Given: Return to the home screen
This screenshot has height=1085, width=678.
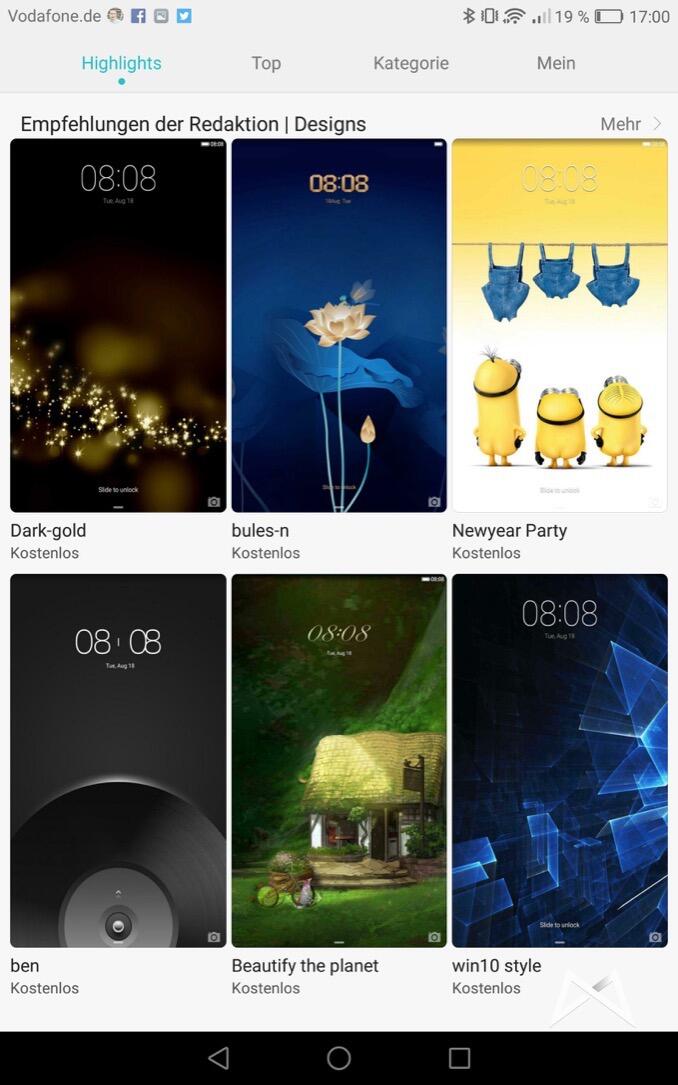Looking at the screenshot, I should (339, 1058).
